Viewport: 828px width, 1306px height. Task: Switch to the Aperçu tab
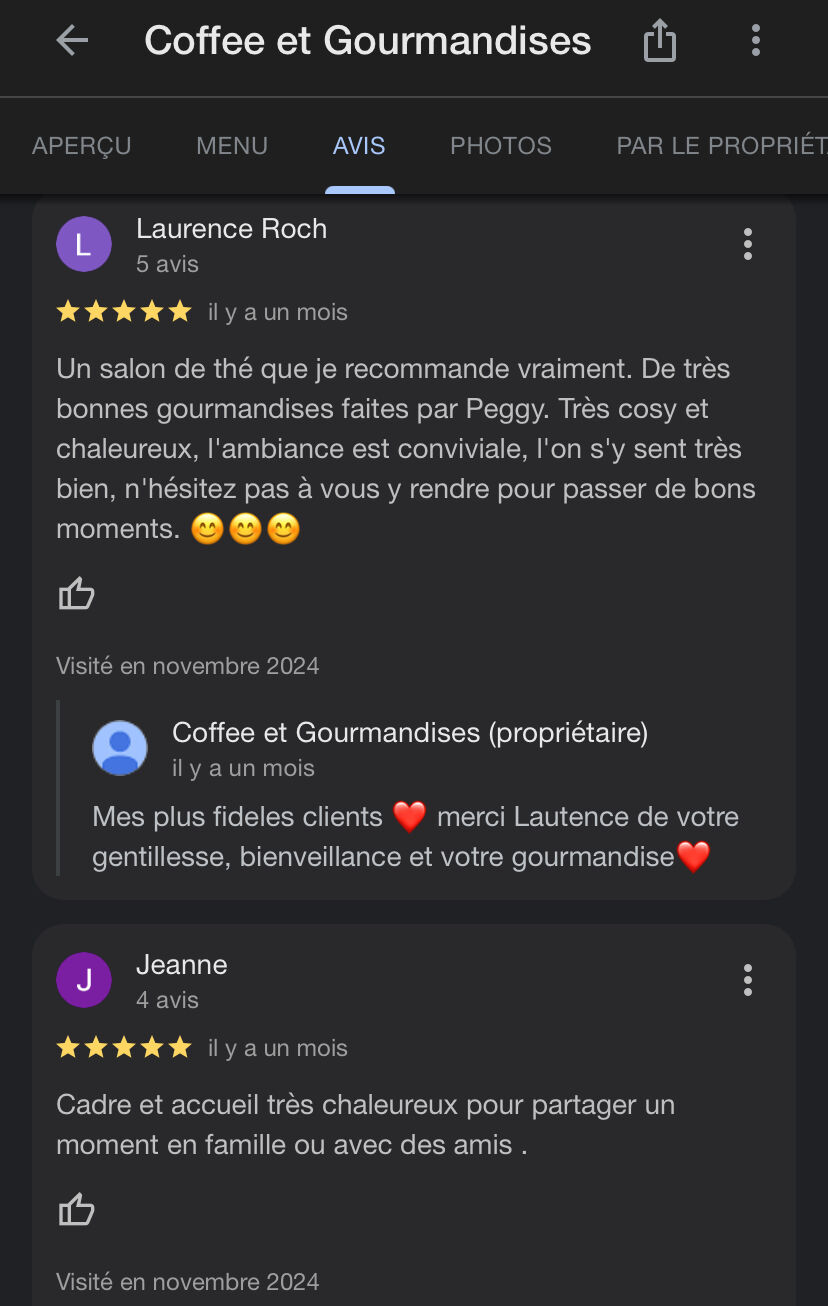click(82, 146)
